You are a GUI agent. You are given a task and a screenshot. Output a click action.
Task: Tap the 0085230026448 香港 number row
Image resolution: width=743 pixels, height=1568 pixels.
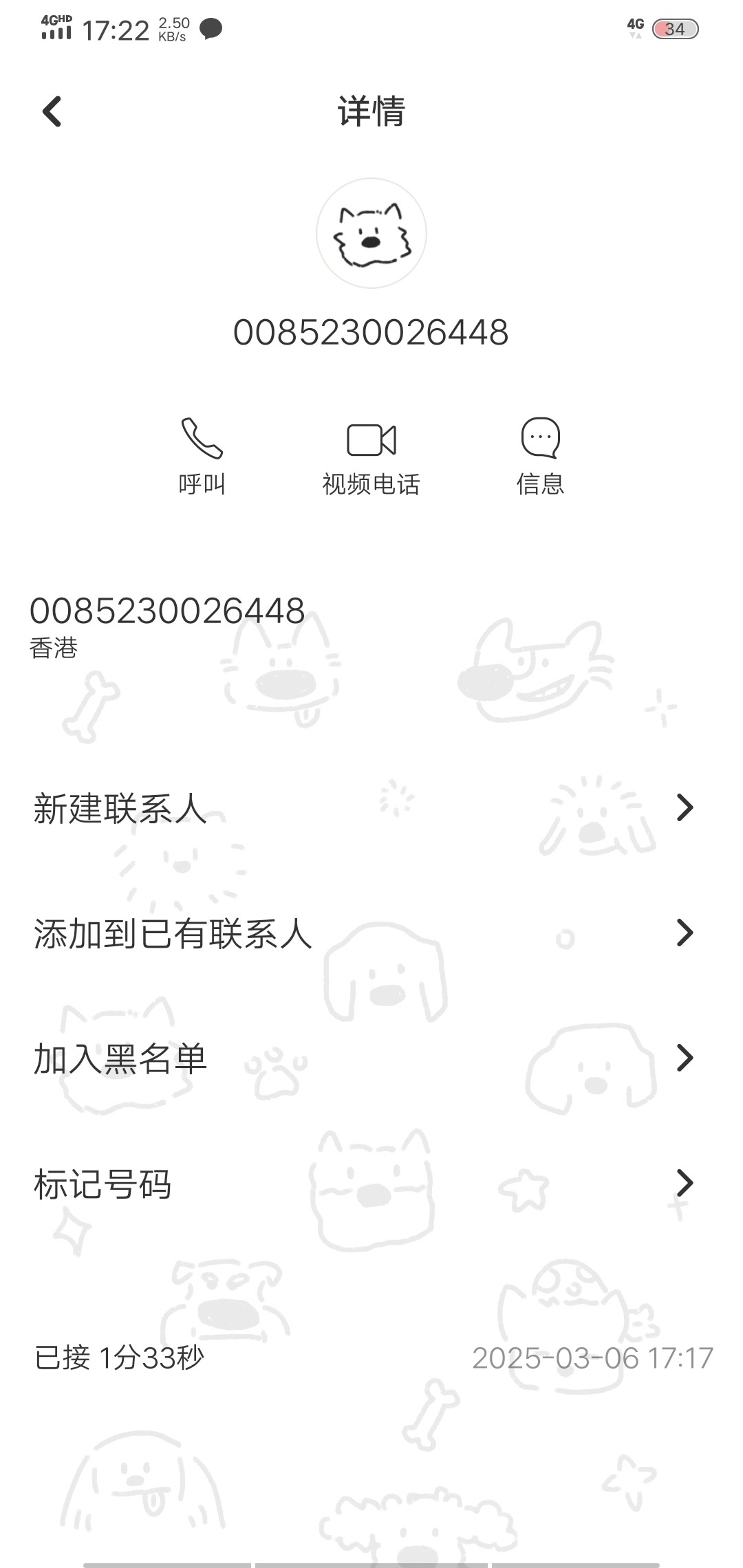pos(167,624)
